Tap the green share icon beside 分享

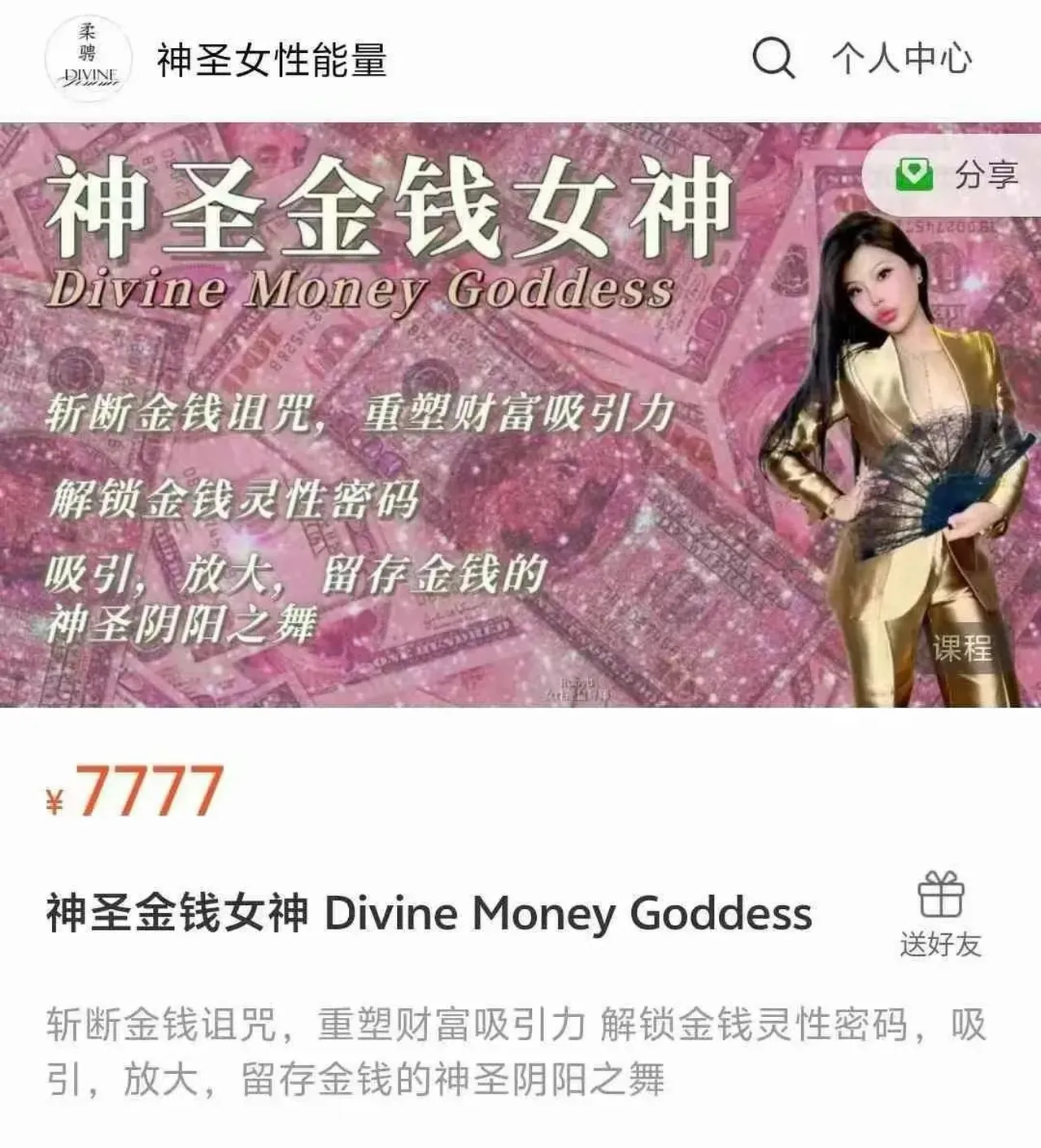coord(917,173)
